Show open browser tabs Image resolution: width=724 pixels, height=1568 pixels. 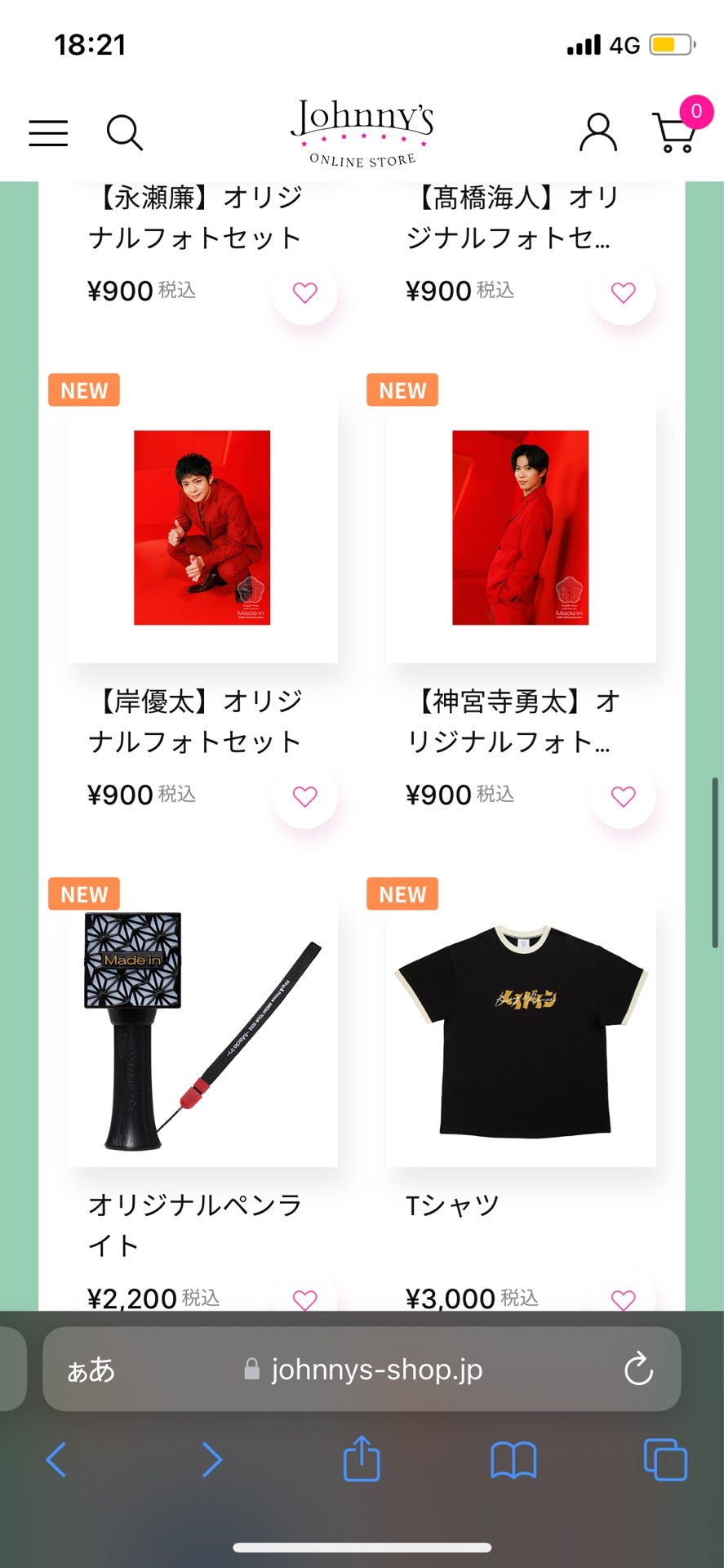point(665,1459)
